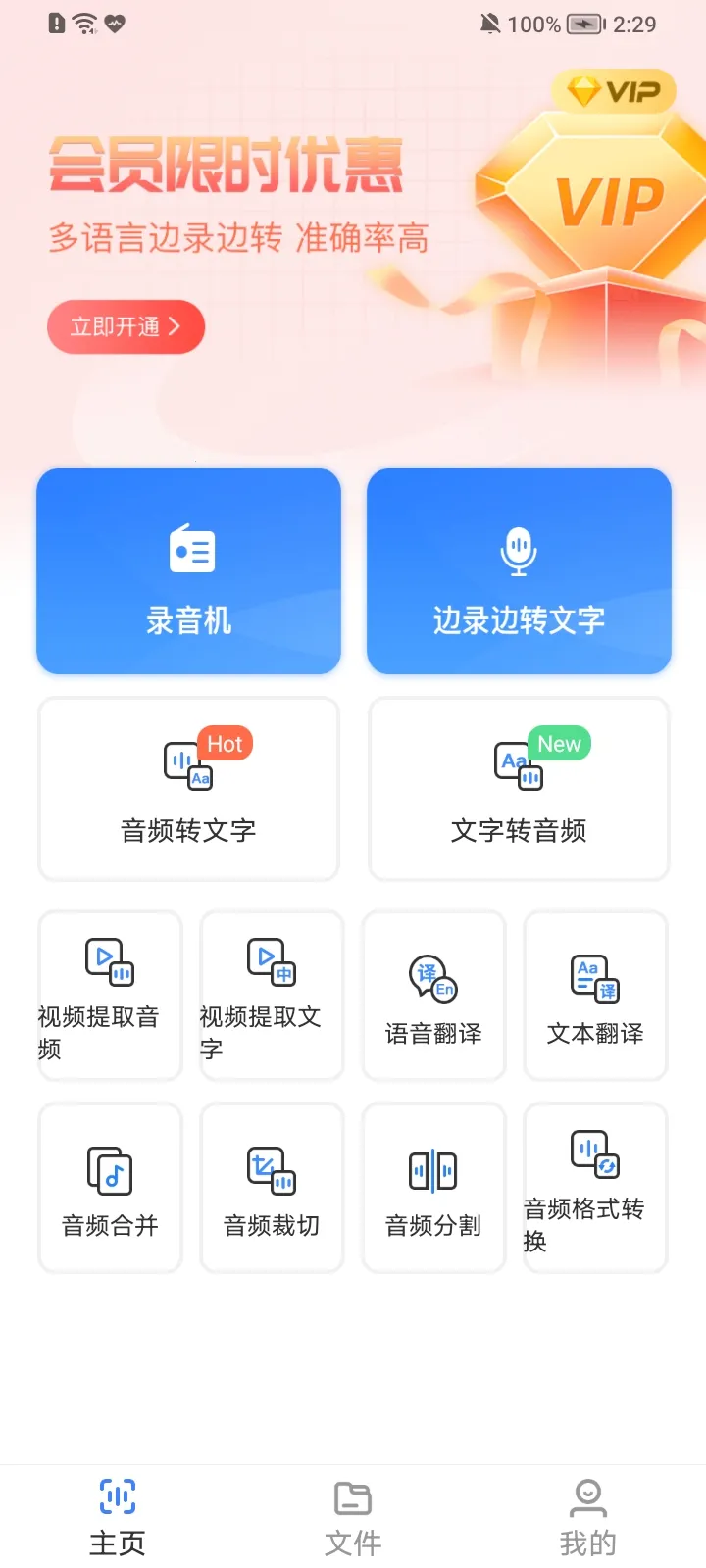Tap 立即开通 to activate VIP membership
This screenshot has height=1568, width=706.
click(x=126, y=326)
